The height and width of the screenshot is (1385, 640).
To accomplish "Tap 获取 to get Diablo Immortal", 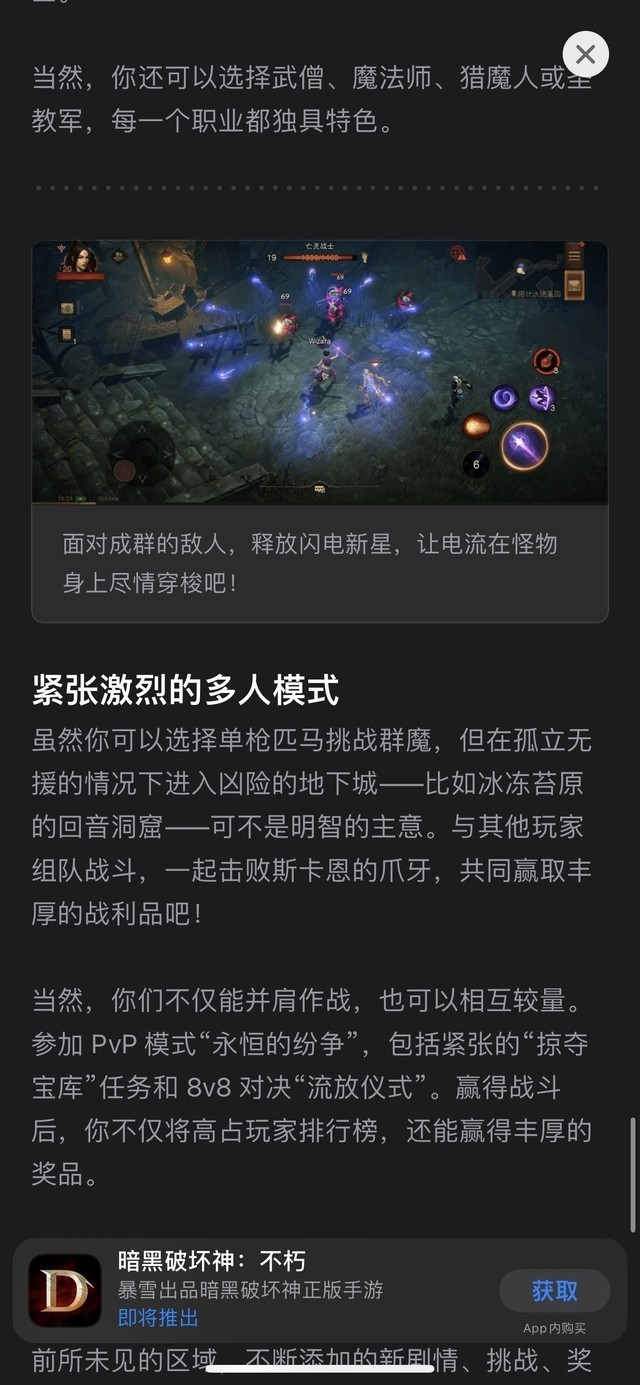I will (554, 1290).
